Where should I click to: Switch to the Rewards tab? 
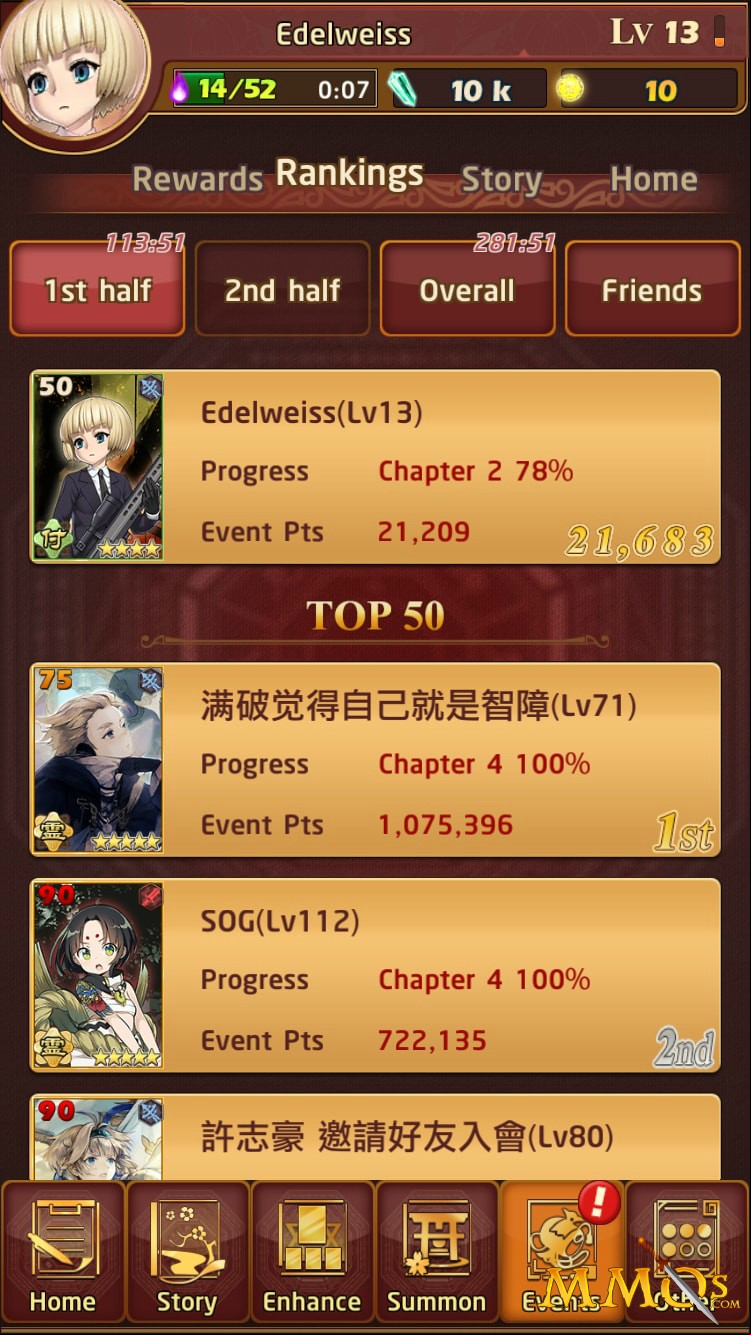[197, 179]
